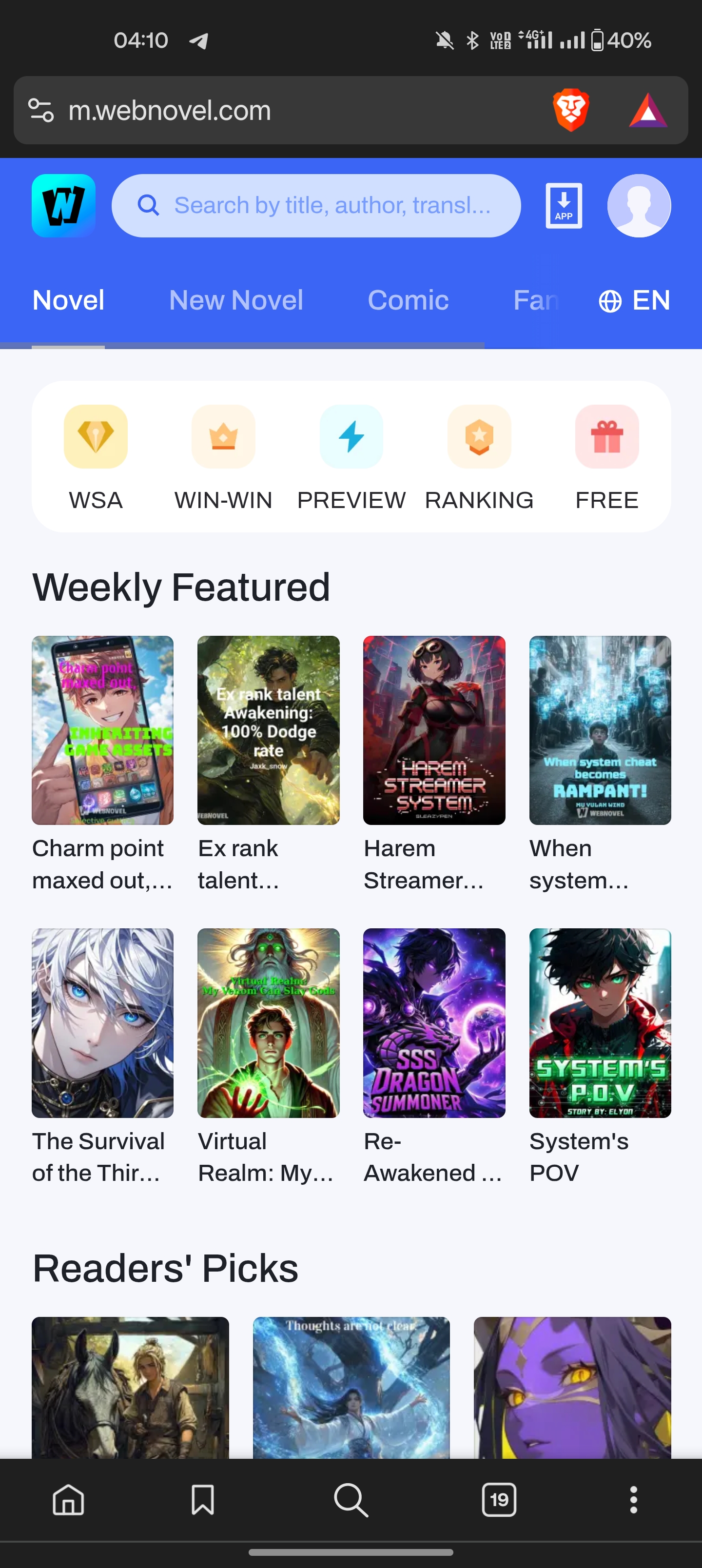This screenshot has width=702, height=1568.
Task: Change language from EN
Action: (634, 300)
